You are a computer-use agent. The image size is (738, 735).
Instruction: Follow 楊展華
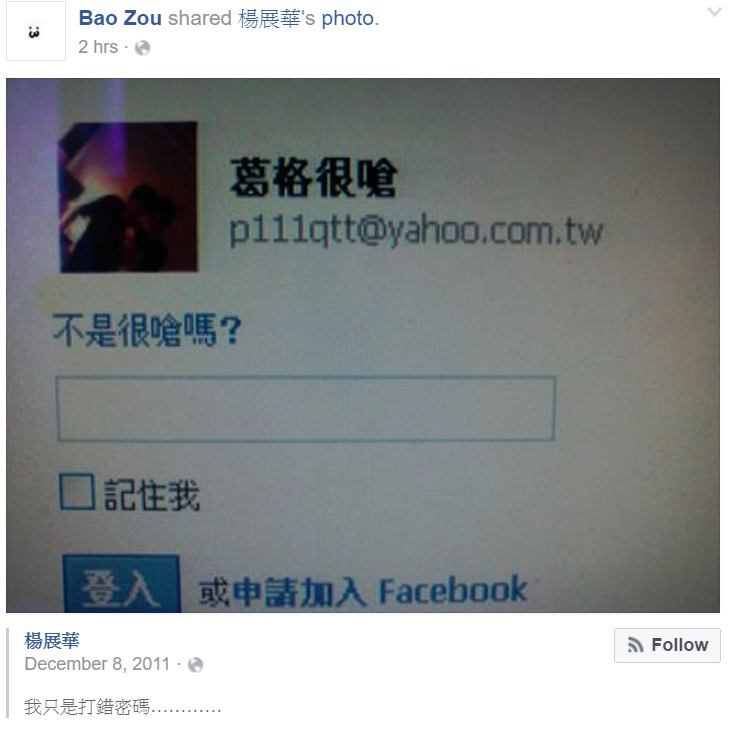click(667, 645)
